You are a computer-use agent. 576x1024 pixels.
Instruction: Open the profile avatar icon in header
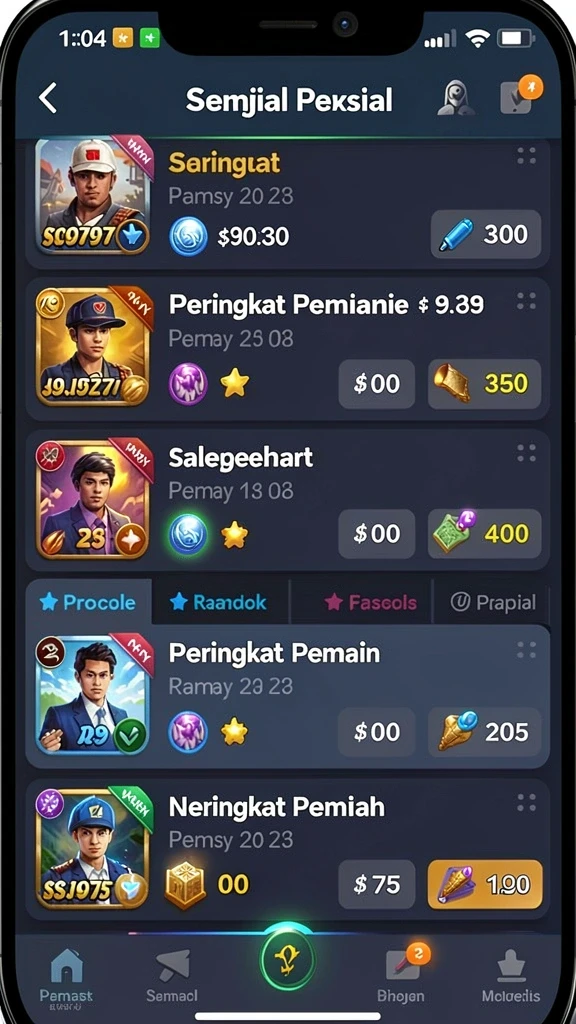tap(455, 99)
